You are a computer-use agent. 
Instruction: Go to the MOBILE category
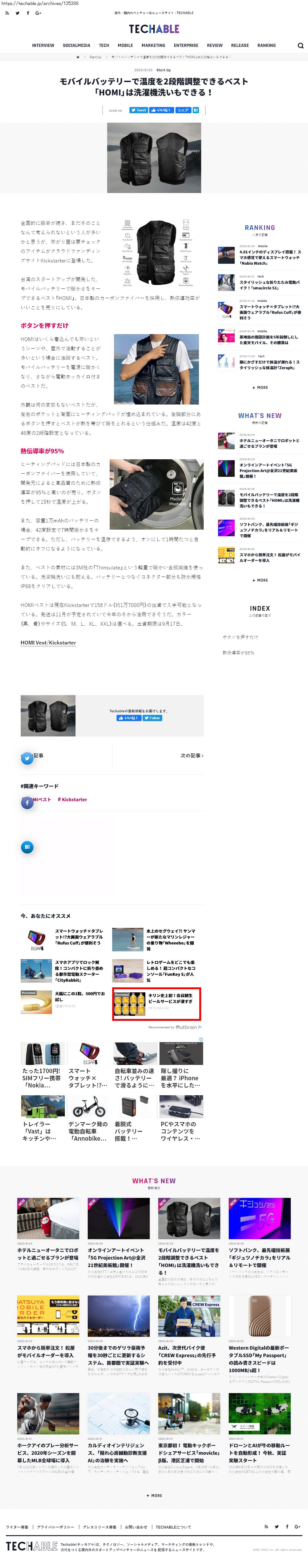coord(125,46)
